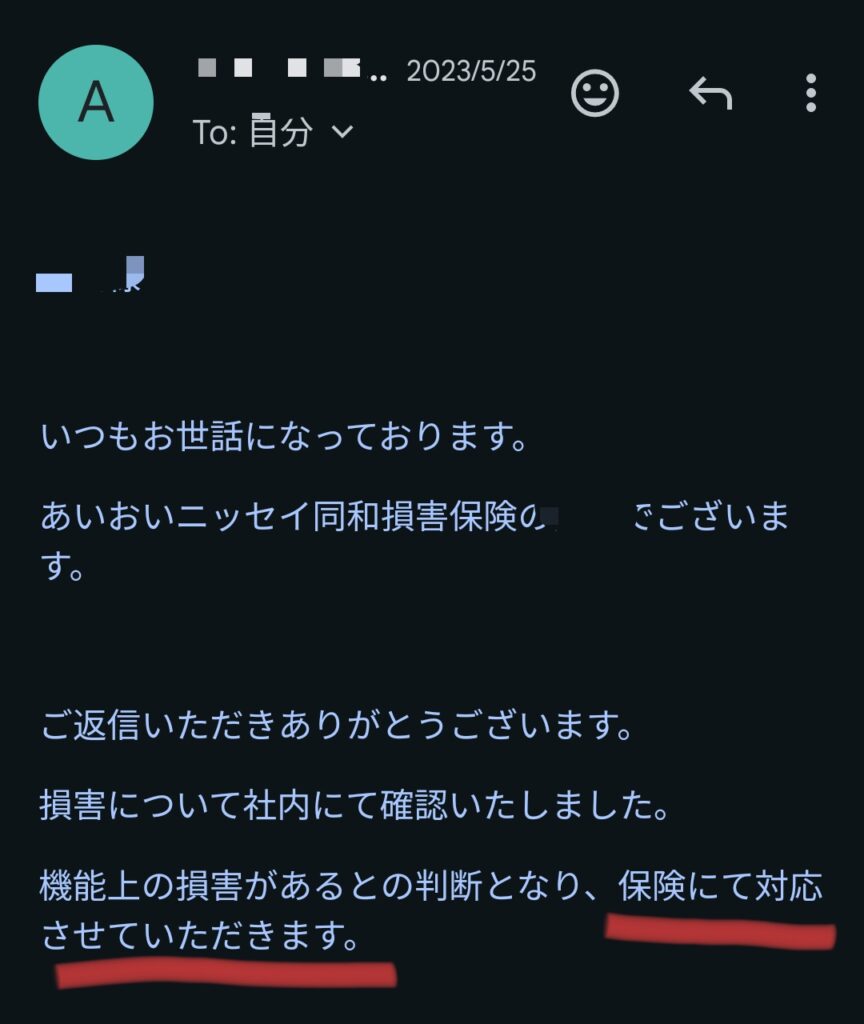Expand recipient details next to To: 自分
Screen dimensions: 864x1024
(x=342, y=131)
